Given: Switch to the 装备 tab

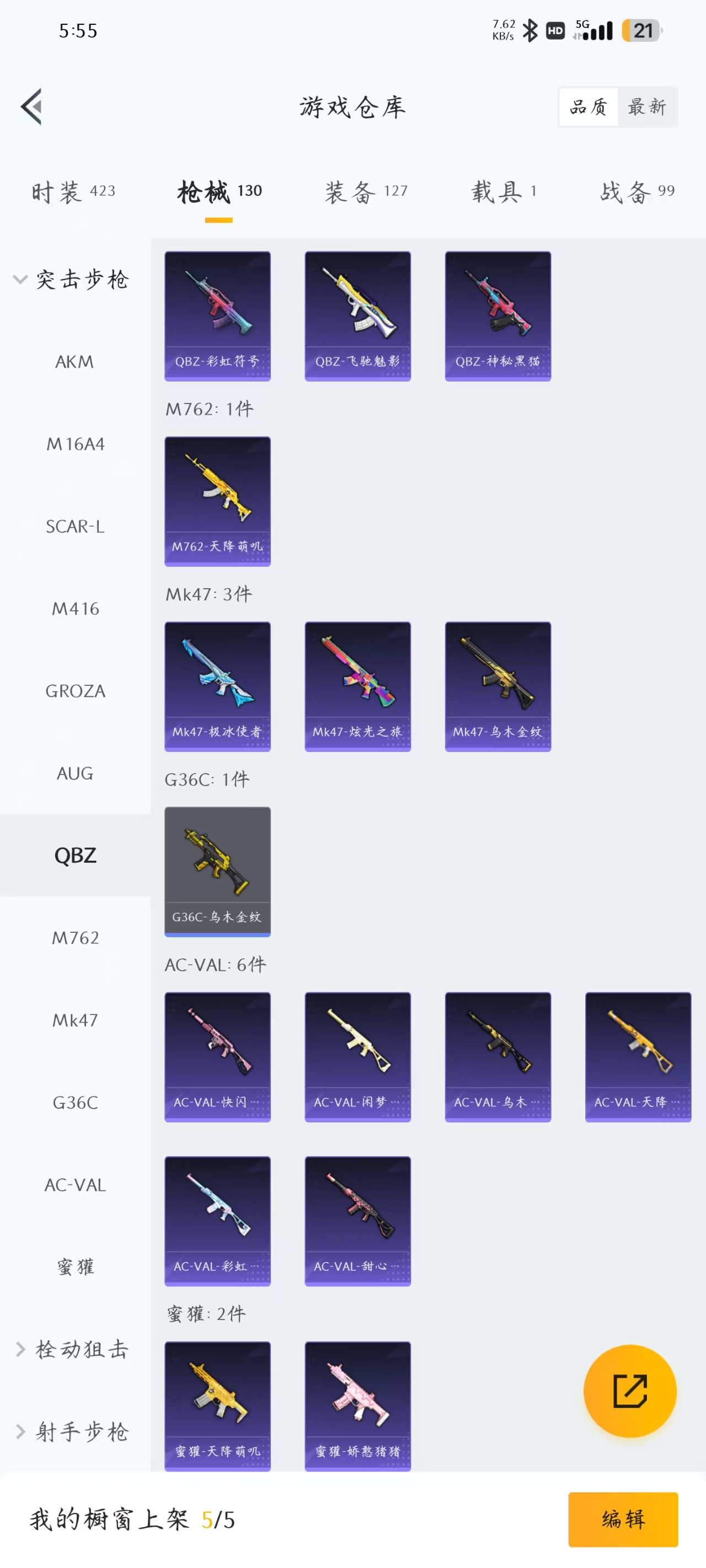Looking at the screenshot, I should click(x=366, y=192).
